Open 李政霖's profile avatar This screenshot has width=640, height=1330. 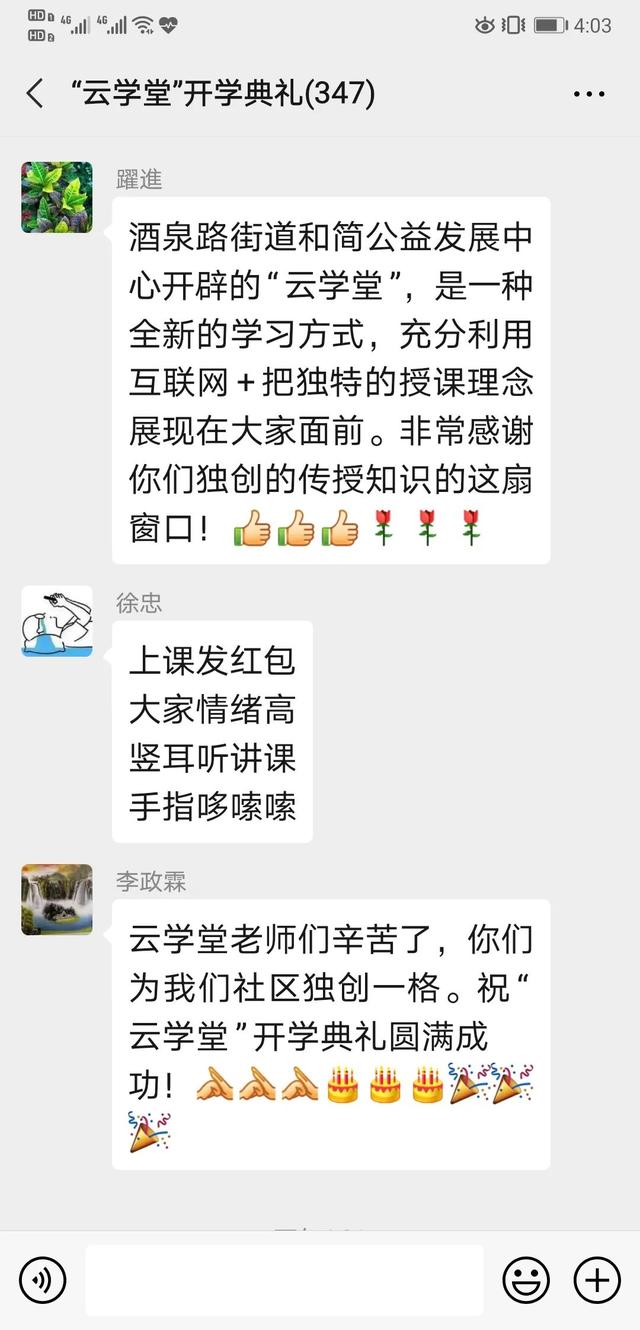[x=57, y=899]
